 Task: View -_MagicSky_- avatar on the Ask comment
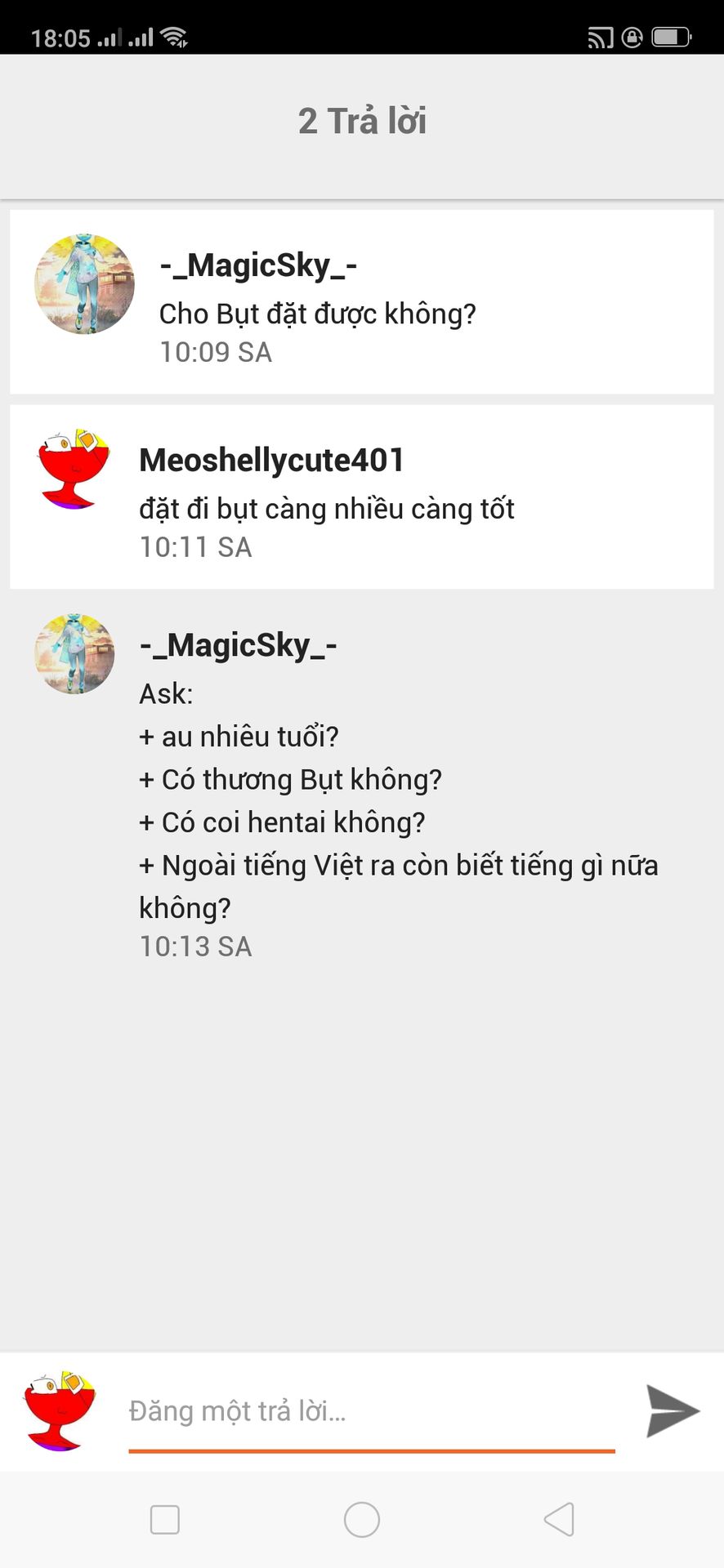tap(74, 653)
